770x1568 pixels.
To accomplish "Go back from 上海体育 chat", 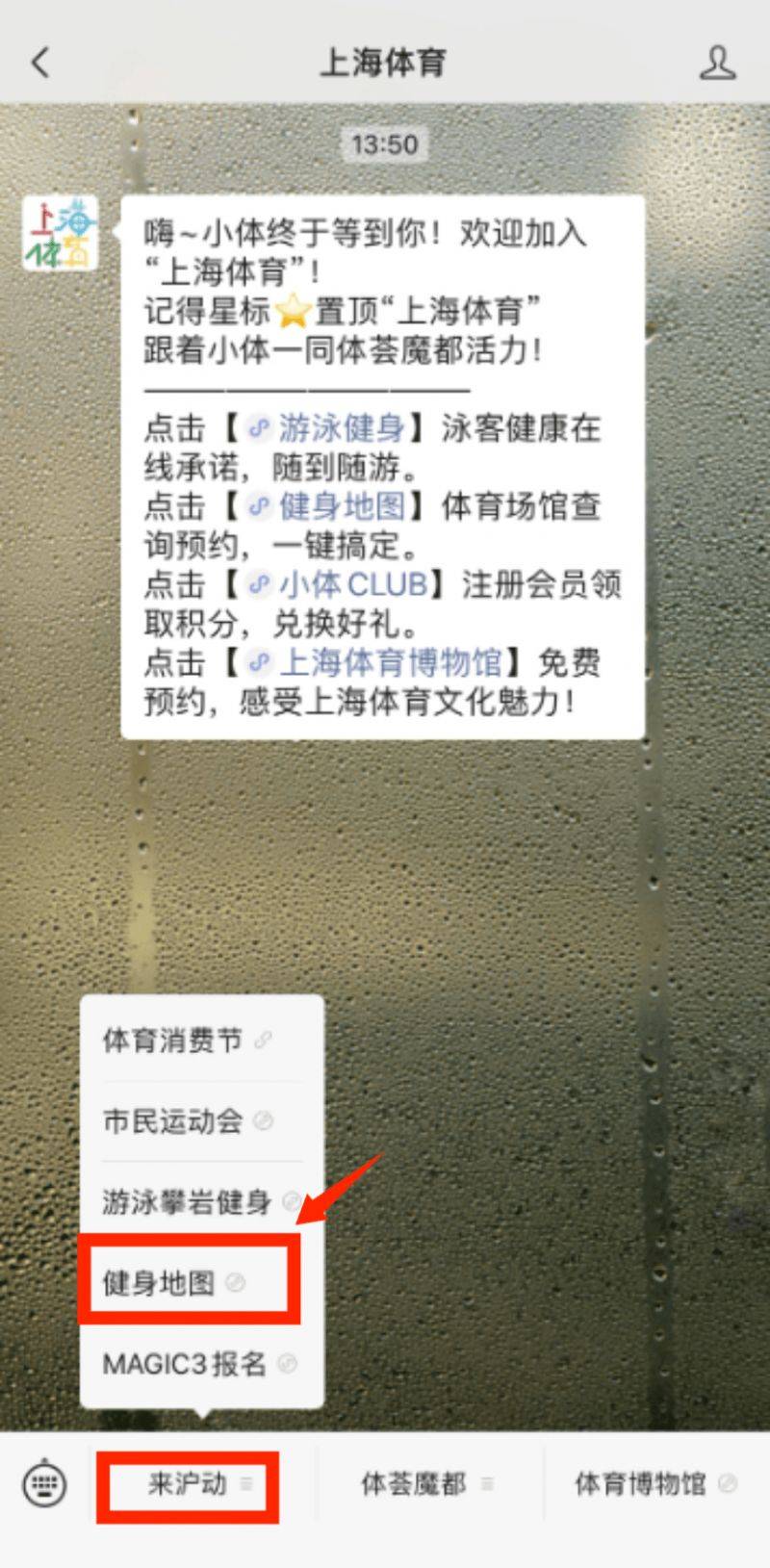I will pyautogui.click(x=40, y=64).
